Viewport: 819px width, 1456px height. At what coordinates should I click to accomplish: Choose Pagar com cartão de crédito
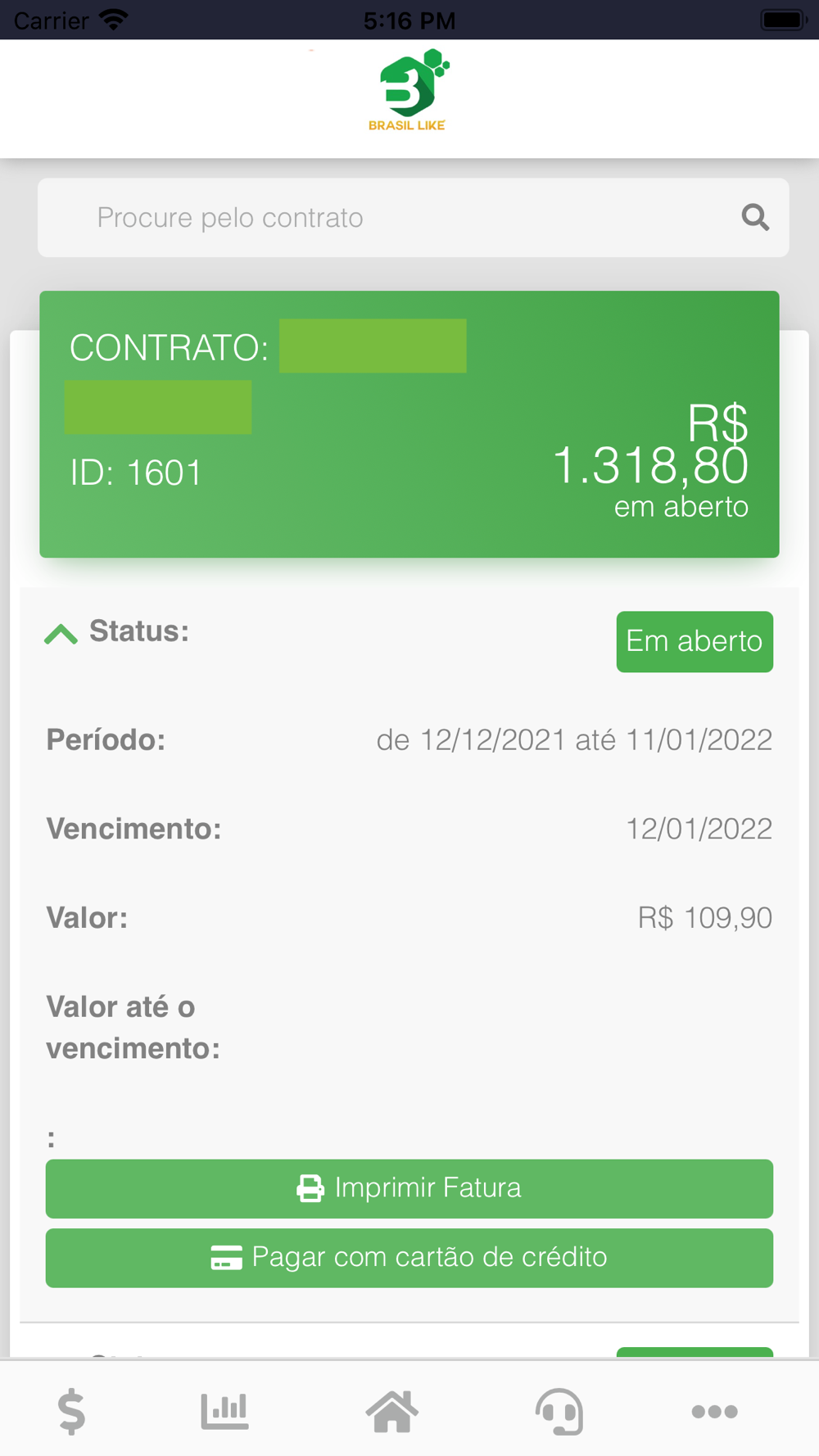pyautogui.click(x=409, y=1258)
